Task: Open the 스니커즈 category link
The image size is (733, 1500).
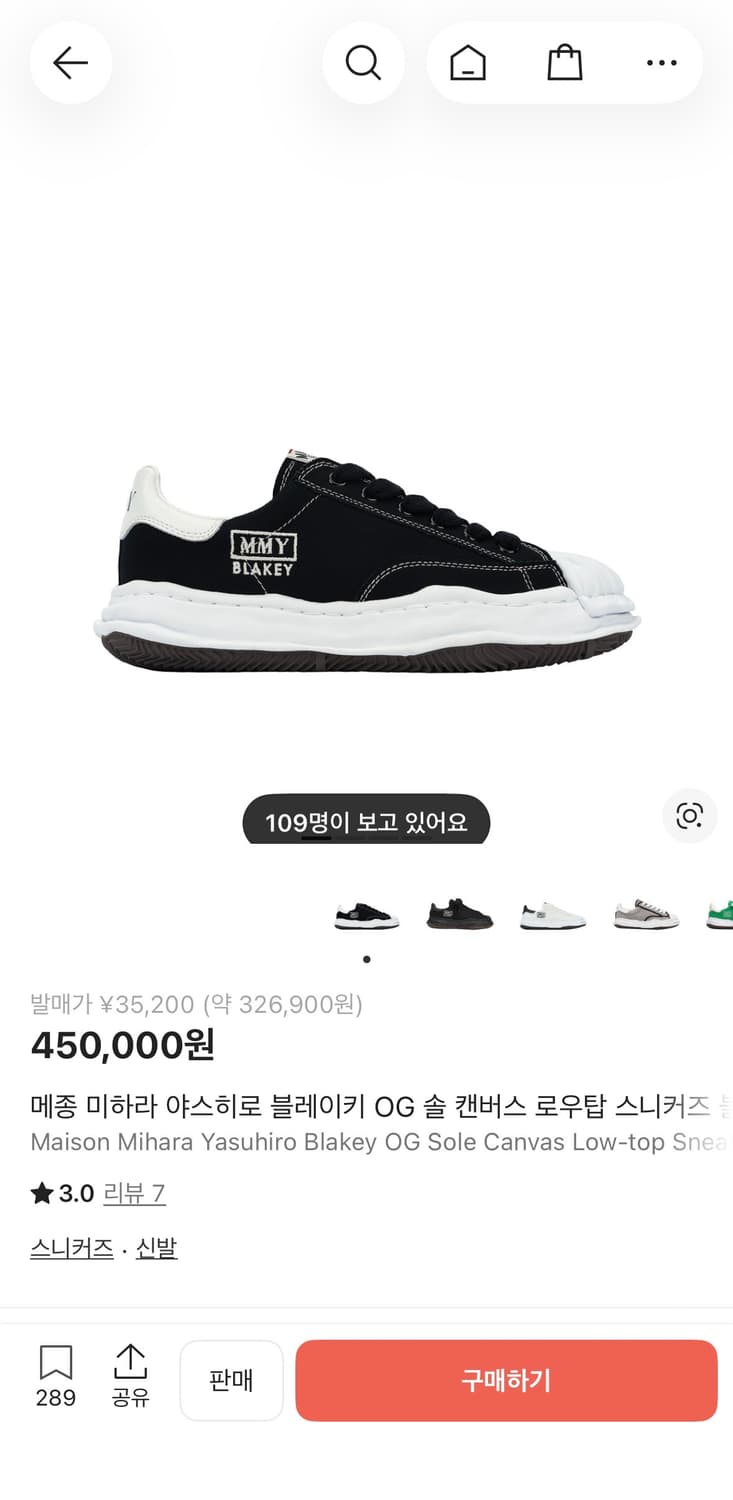Action: coord(71,1247)
